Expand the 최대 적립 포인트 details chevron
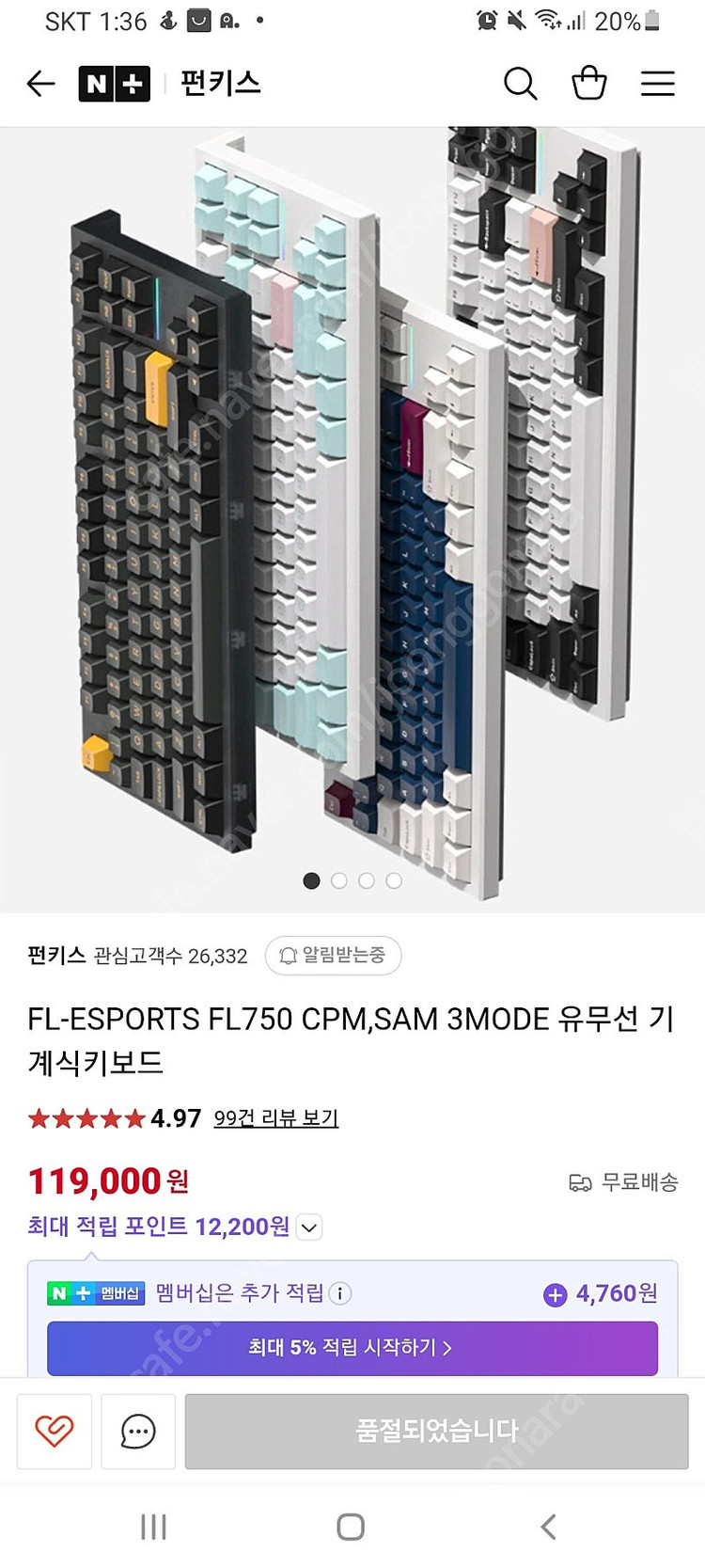 click(x=308, y=1227)
